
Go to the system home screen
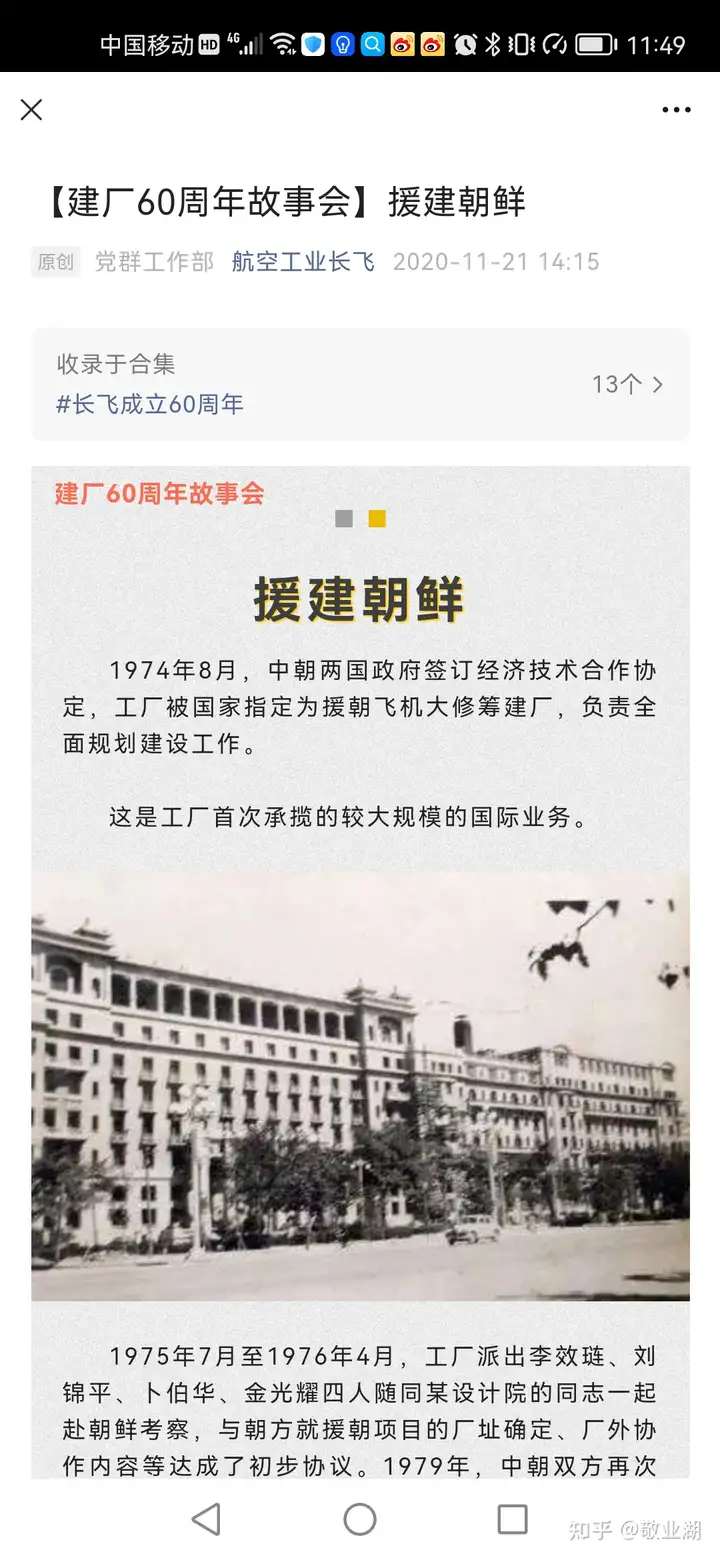pyautogui.click(x=360, y=1519)
